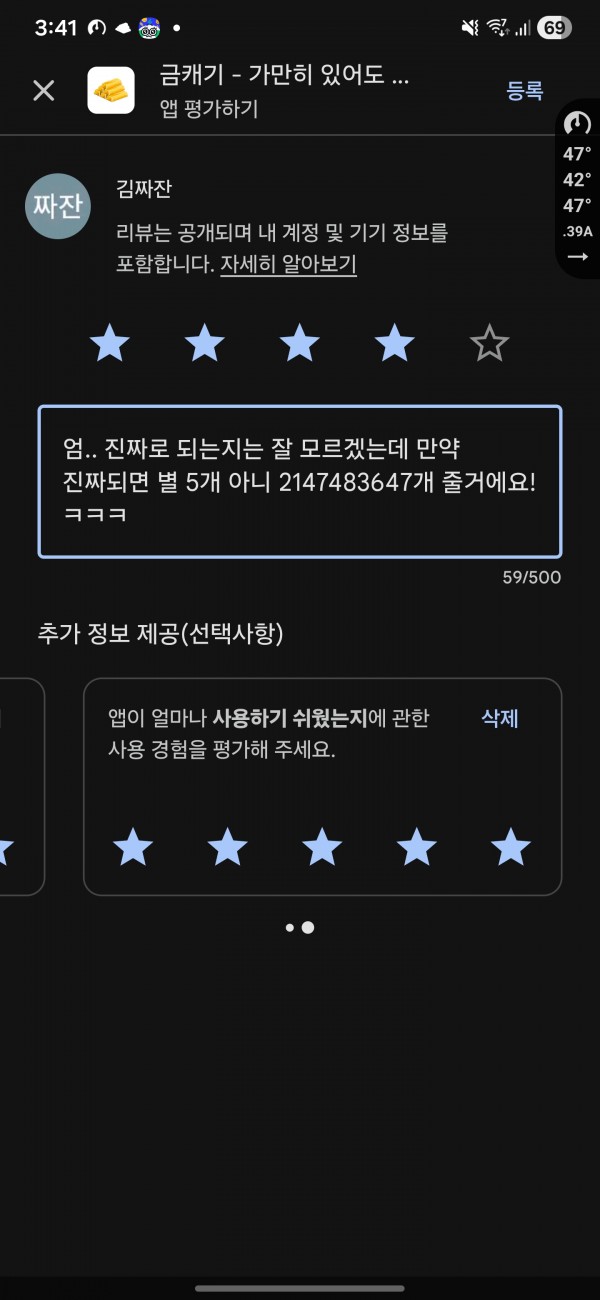This screenshot has height=1300, width=600.
Task: Set overall rating to two stars
Action: tap(205, 344)
